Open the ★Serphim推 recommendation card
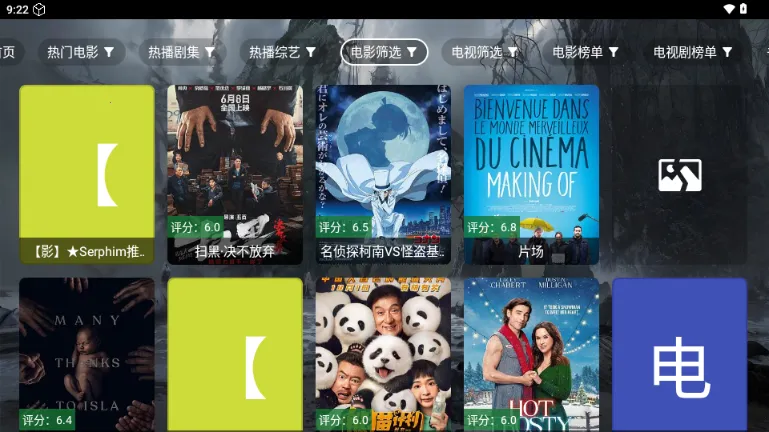Image resolution: width=769 pixels, height=432 pixels. tap(87, 174)
